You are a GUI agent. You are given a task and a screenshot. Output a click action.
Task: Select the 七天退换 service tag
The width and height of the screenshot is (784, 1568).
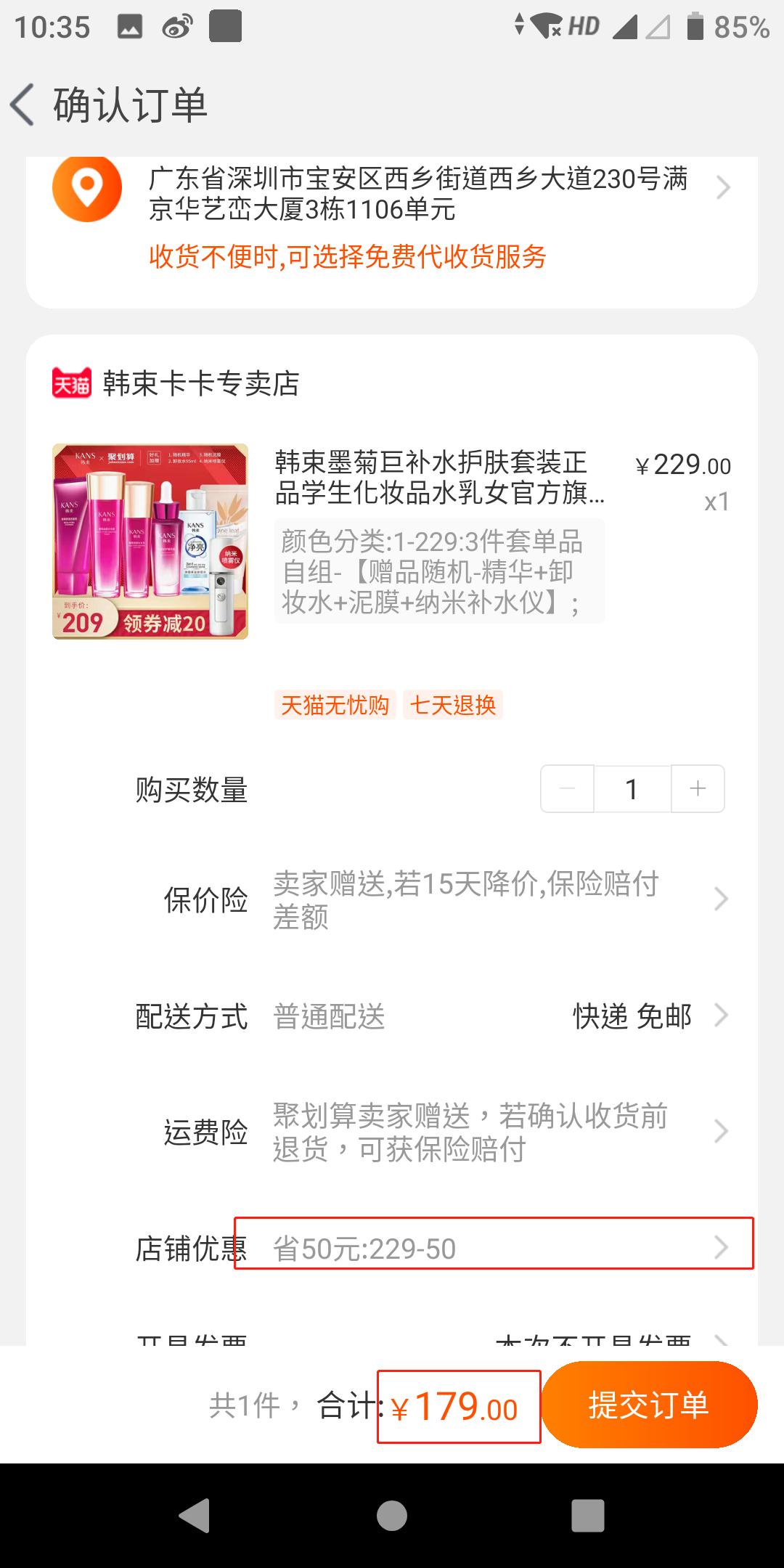click(x=453, y=704)
